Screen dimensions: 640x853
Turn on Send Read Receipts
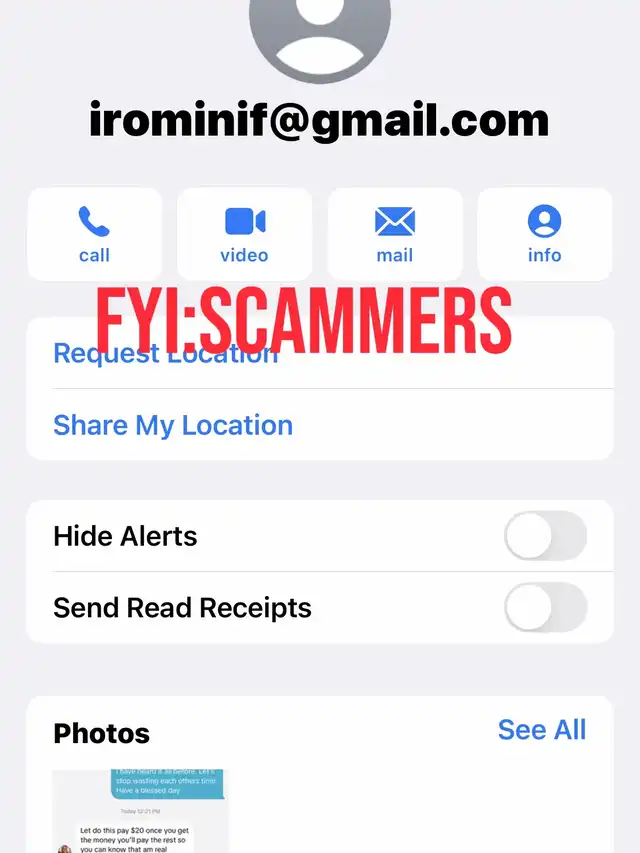[545, 608]
